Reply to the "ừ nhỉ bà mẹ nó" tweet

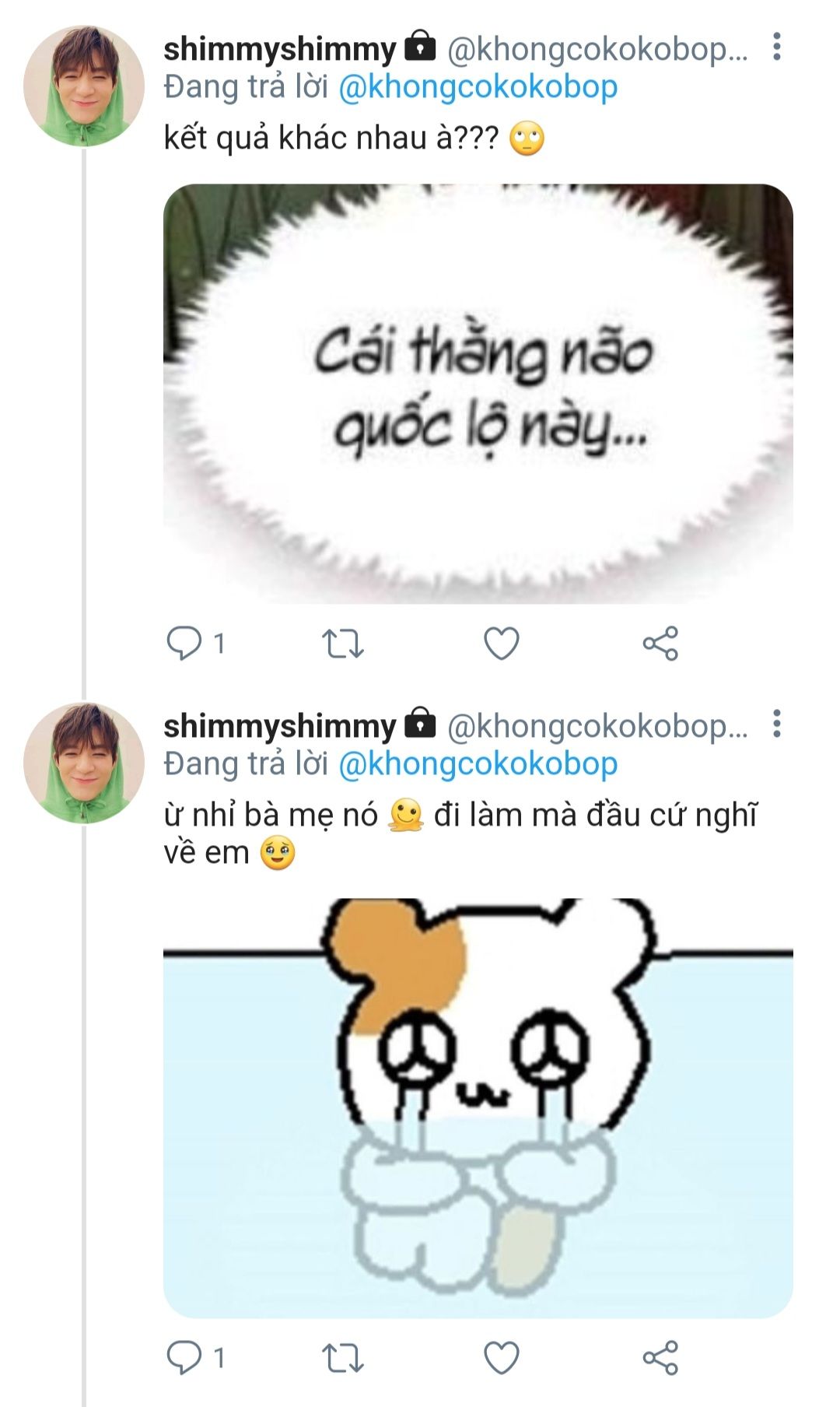[x=184, y=1358]
